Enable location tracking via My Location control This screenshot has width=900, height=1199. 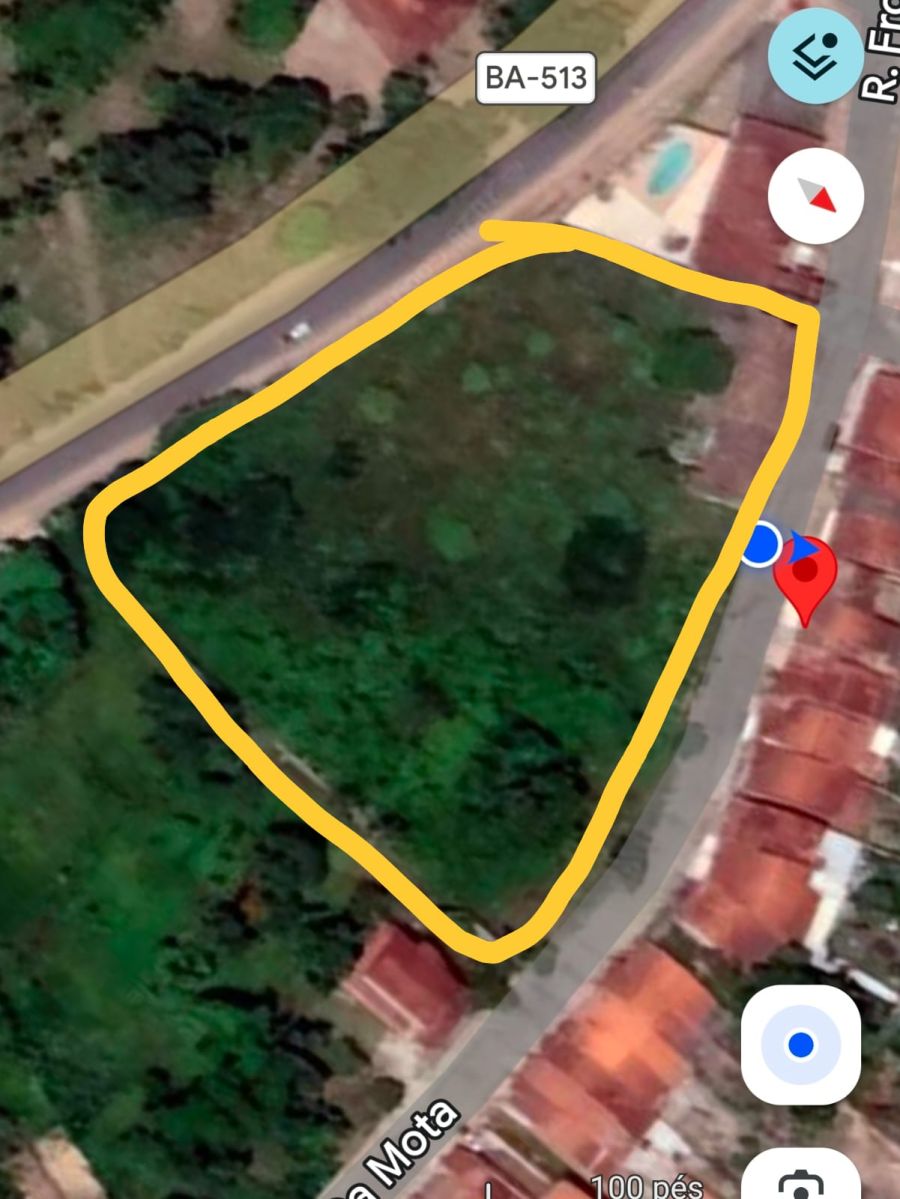click(x=800, y=1045)
